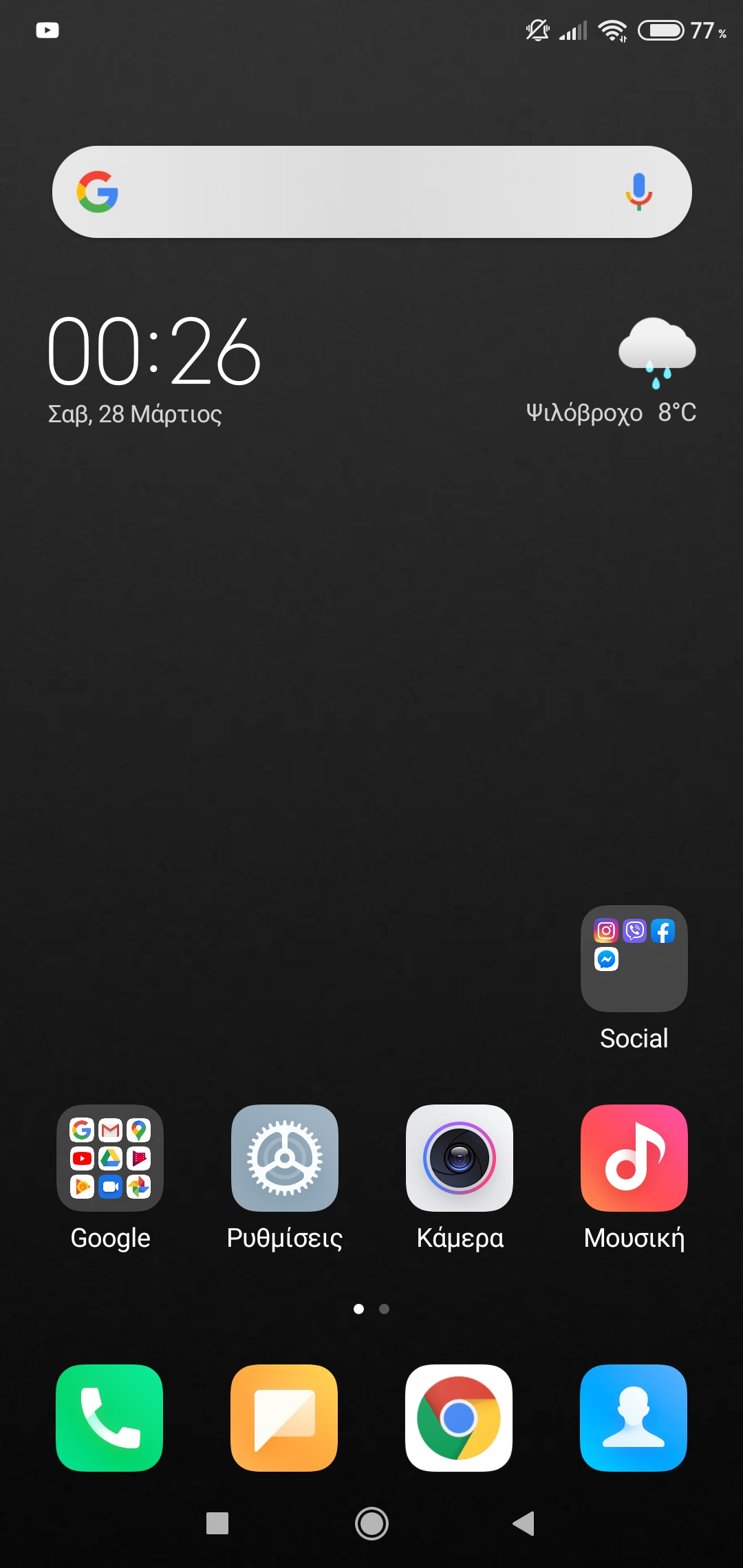Open the Phone dialer app
The image size is (743, 1568).
pyautogui.click(x=110, y=1417)
